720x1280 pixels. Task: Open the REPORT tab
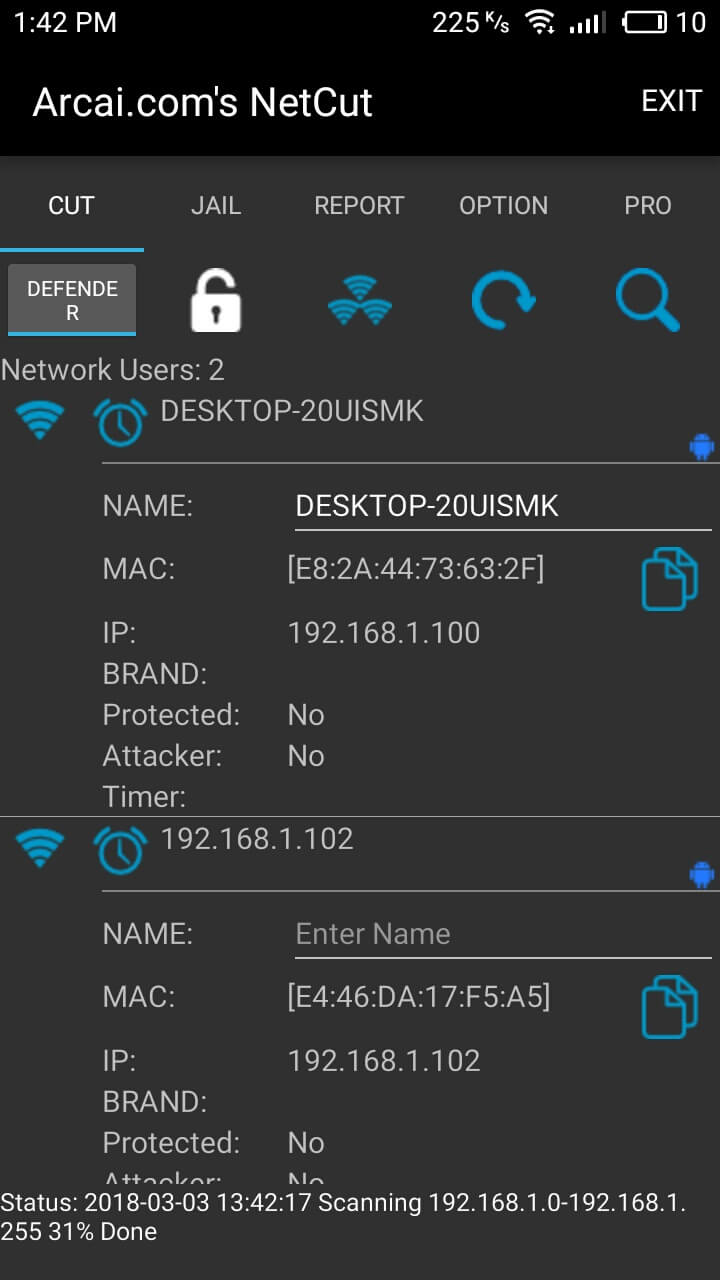click(x=359, y=205)
